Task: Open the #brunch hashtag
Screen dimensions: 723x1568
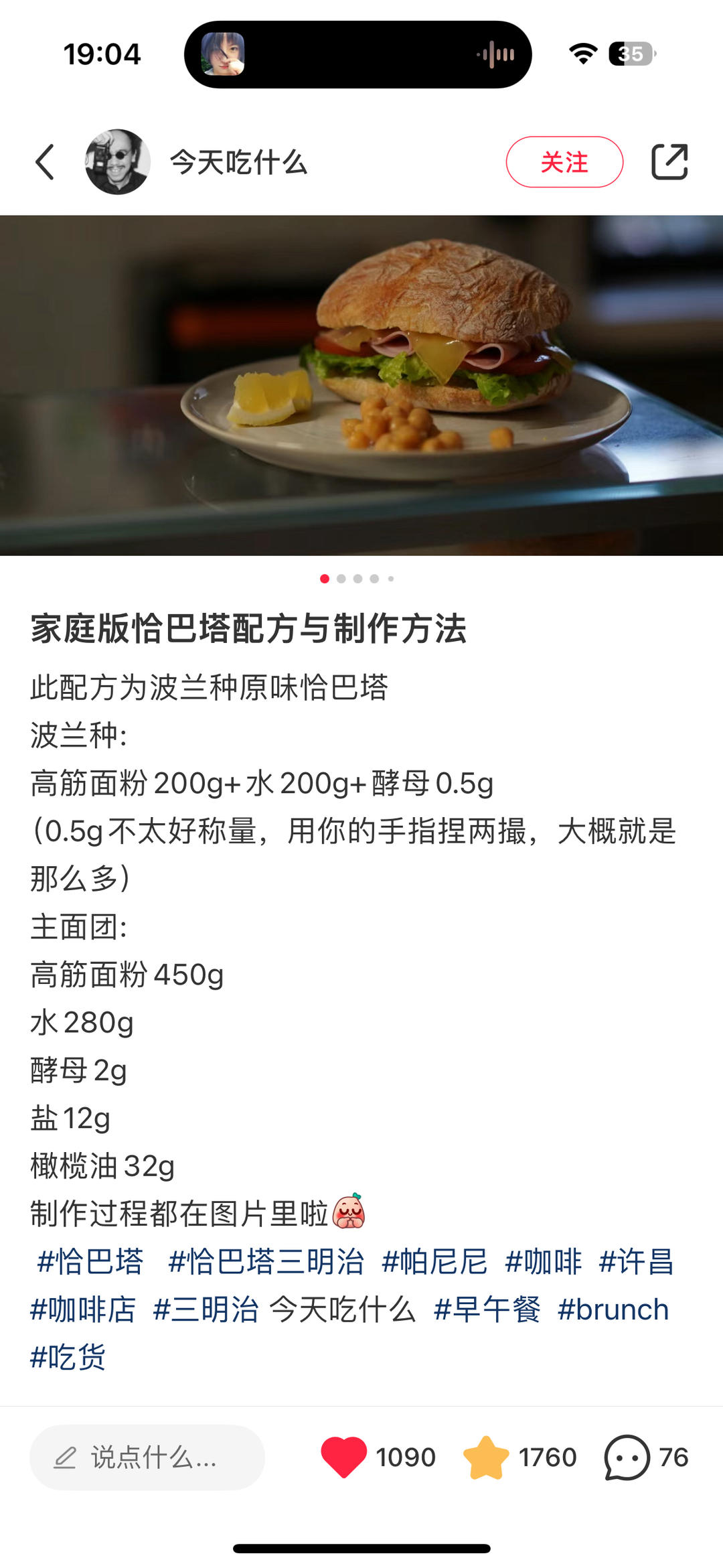Action: click(x=613, y=1309)
